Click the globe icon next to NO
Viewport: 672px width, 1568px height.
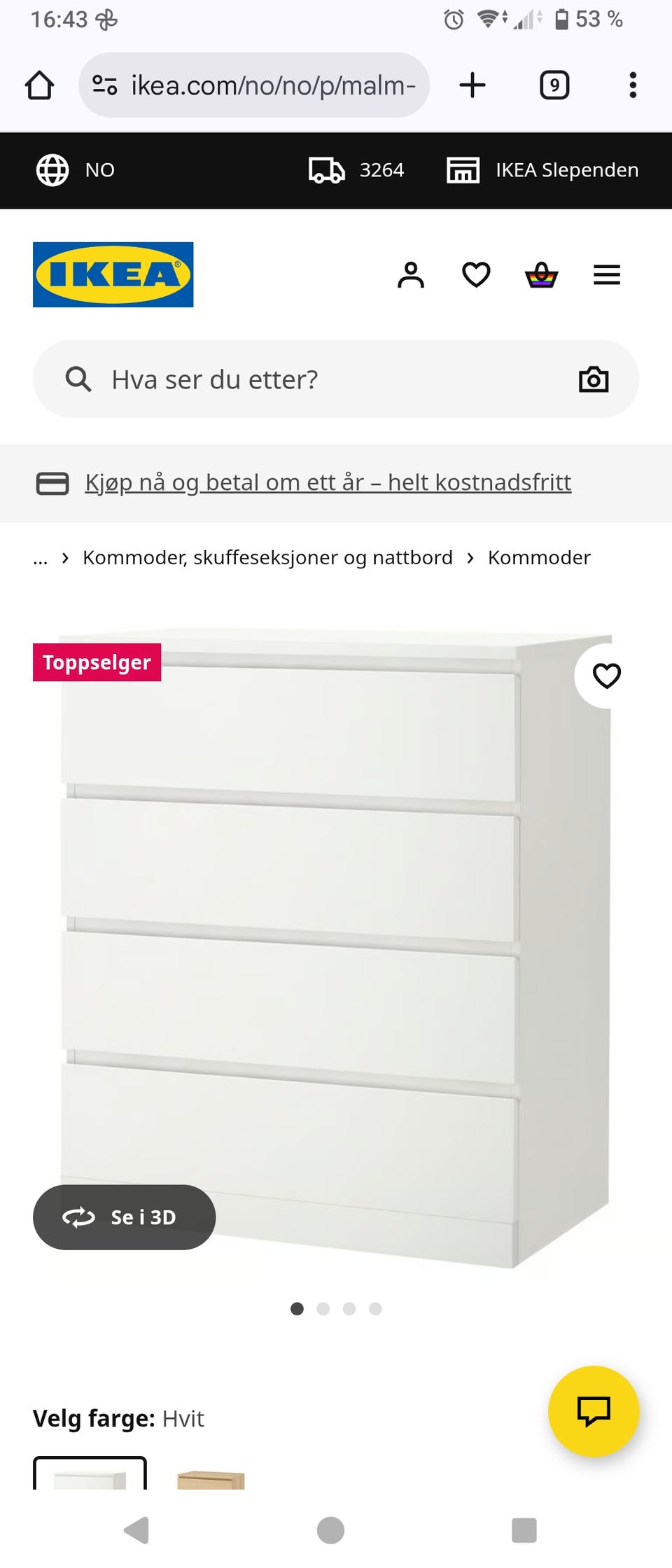[x=51, y=169]
